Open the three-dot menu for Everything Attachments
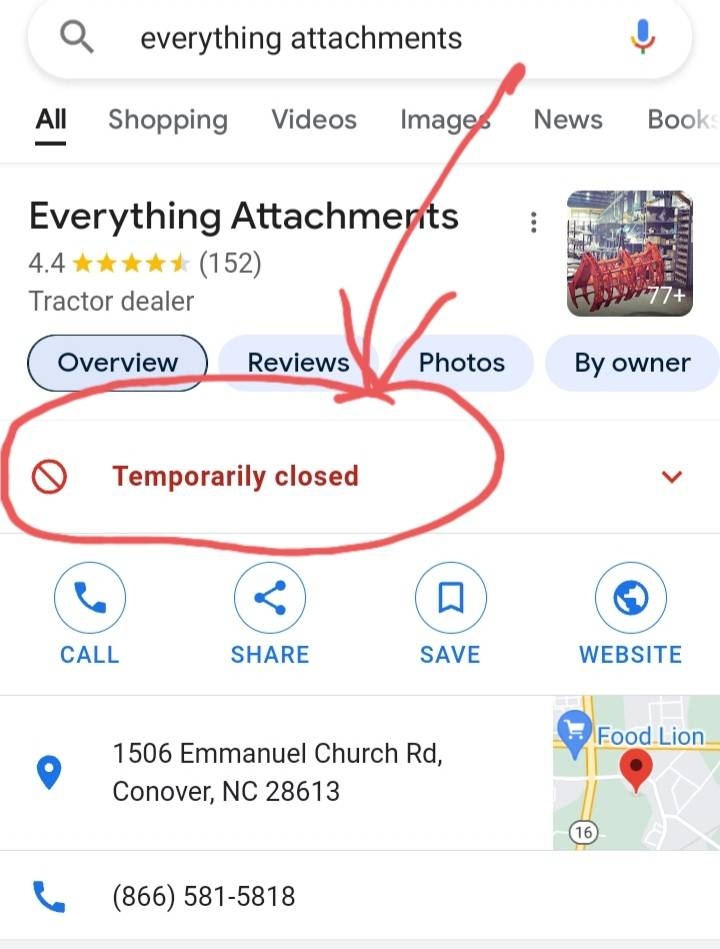Screen dimensions: 720x949 (x=534, y=222)
